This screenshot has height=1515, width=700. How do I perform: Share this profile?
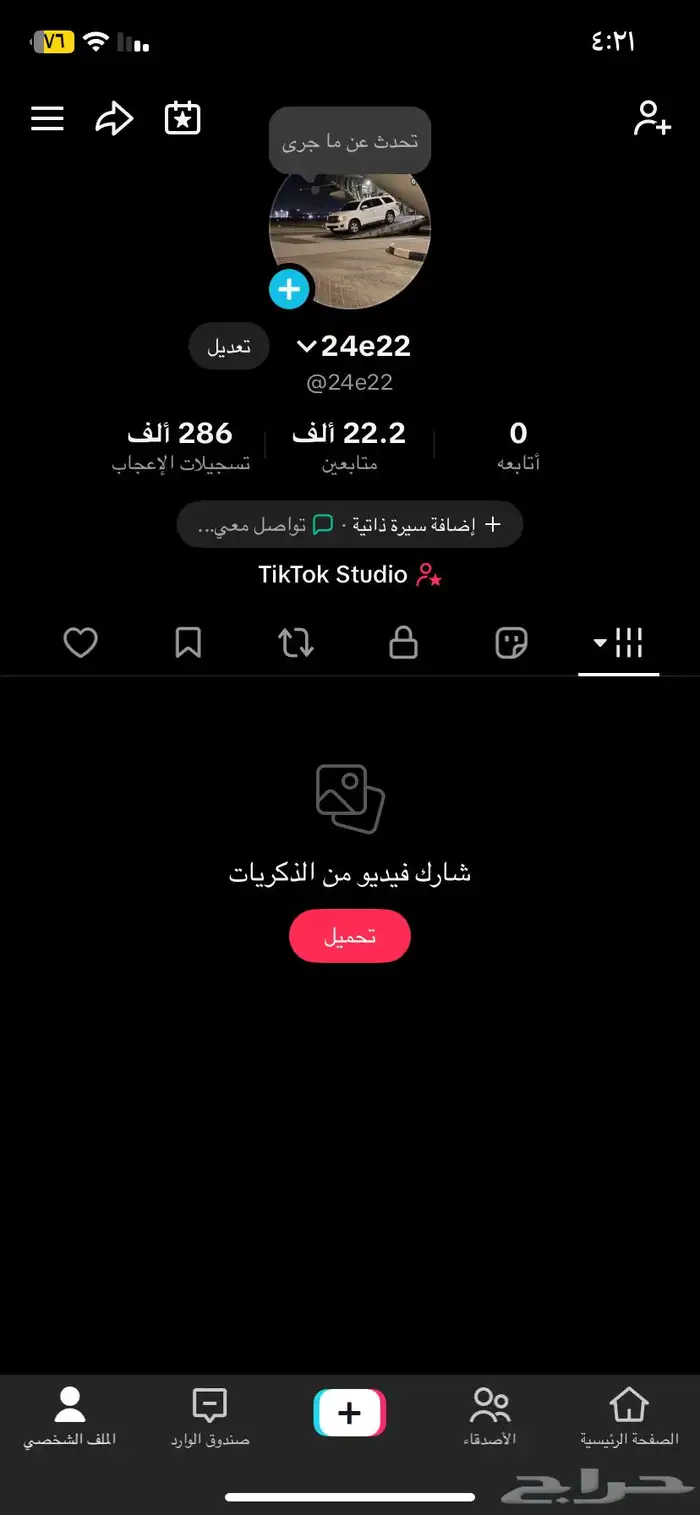point(114,119)
